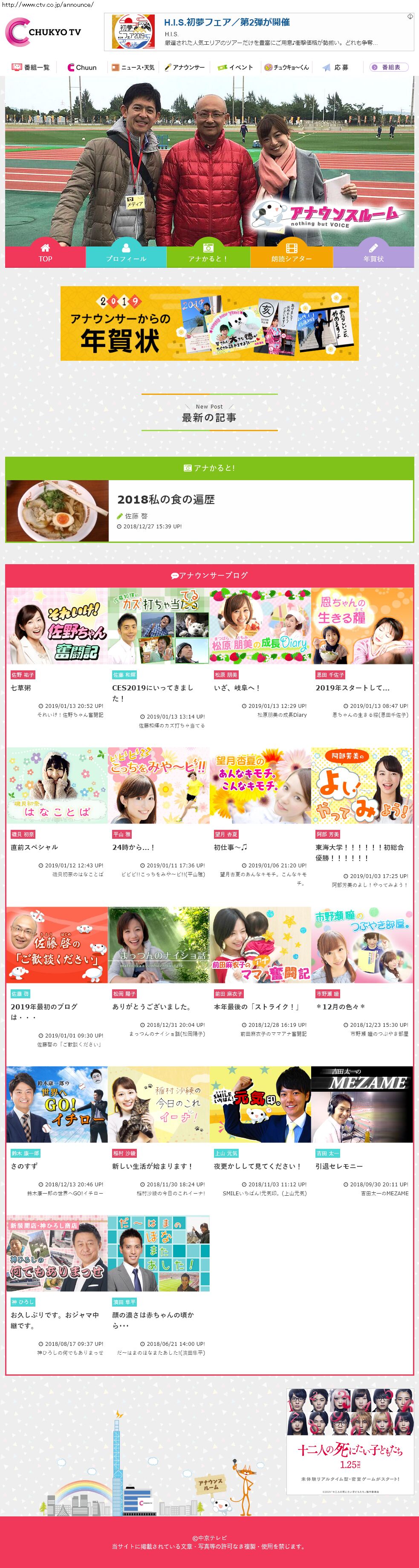The image size is (419, 1568).
Task: Switch to the プロフィール tab
Action: (126, 253)
